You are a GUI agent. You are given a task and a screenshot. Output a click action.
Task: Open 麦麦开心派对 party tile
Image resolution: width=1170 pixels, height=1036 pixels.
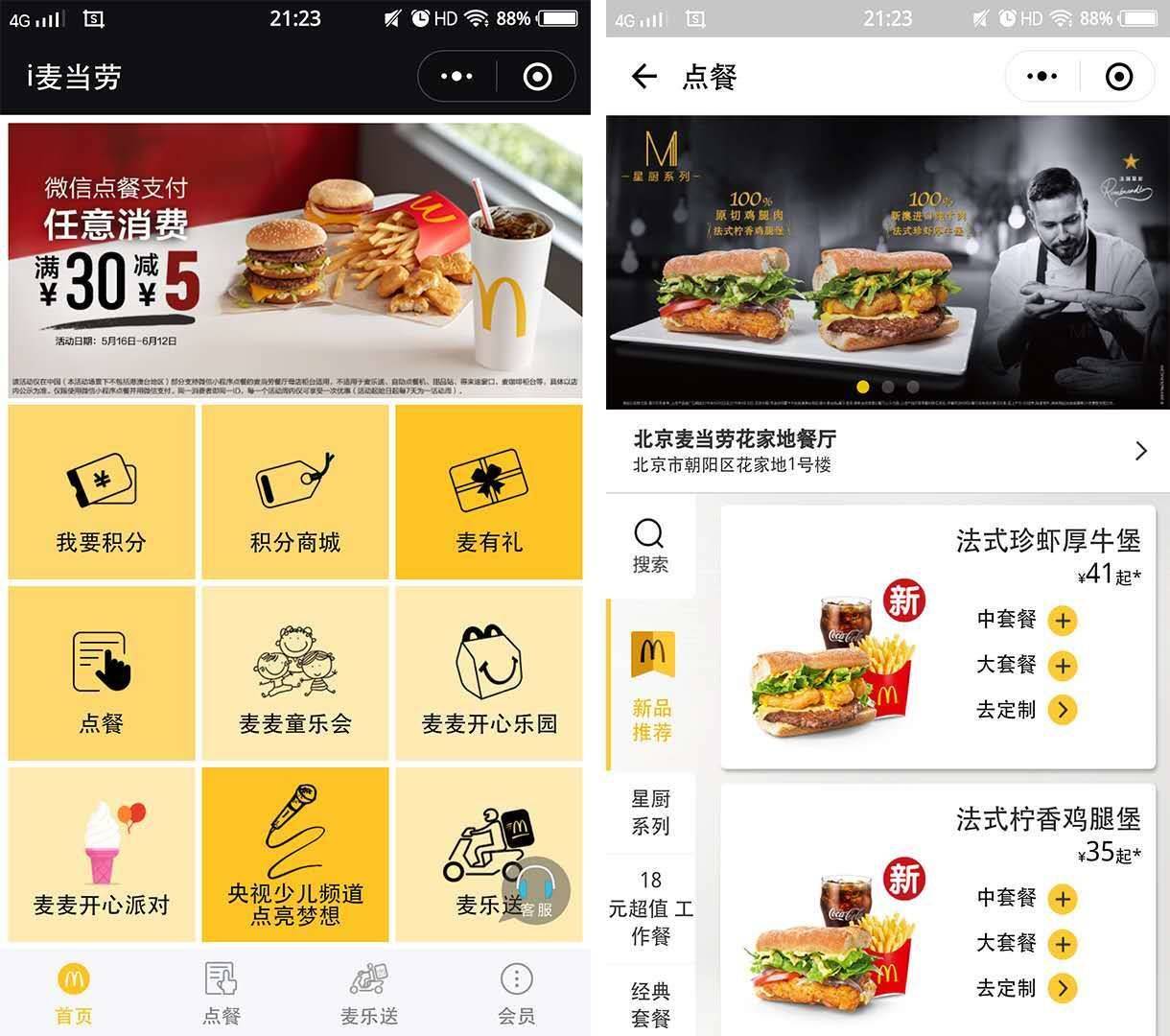[x=102, y=855]
